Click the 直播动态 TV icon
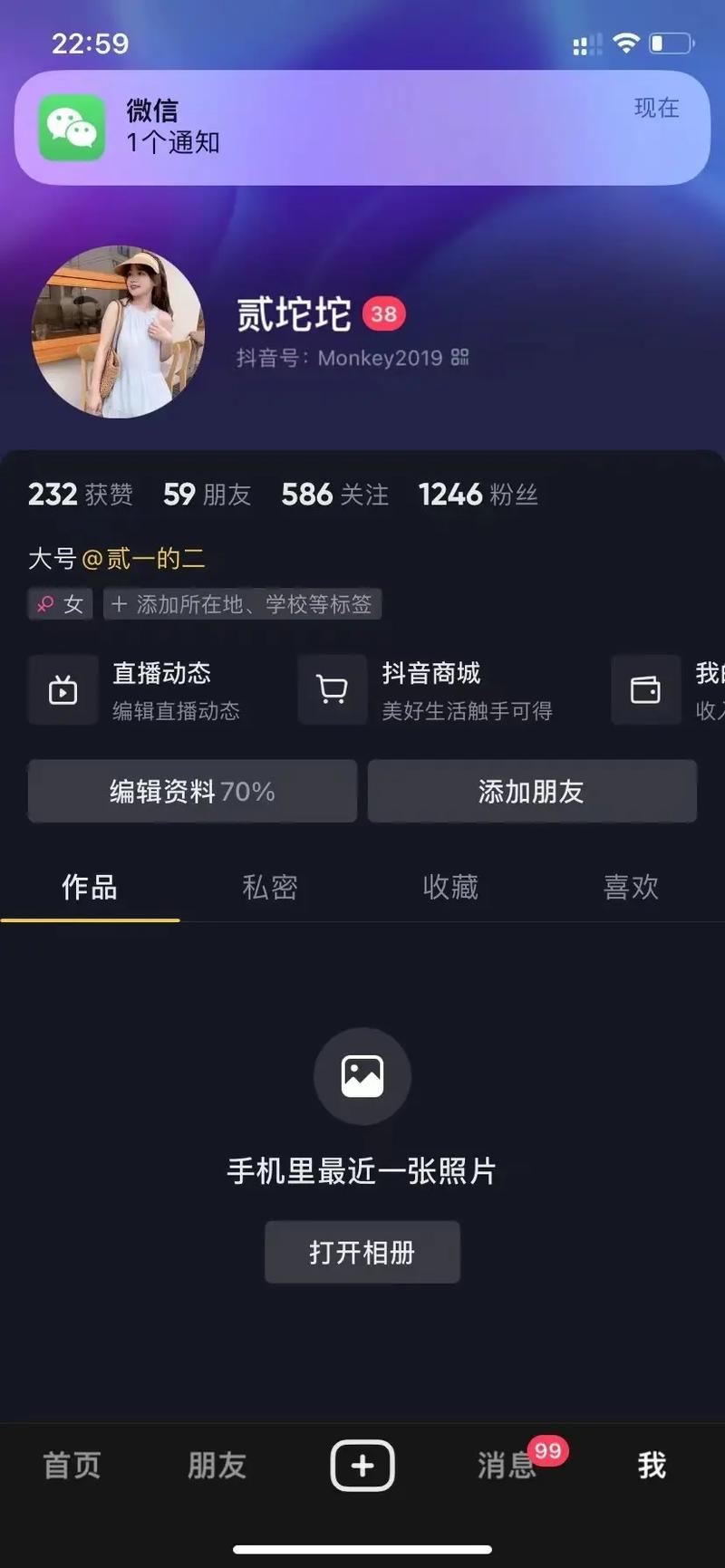Screen dimensions: 725x1568 point(62,689)
